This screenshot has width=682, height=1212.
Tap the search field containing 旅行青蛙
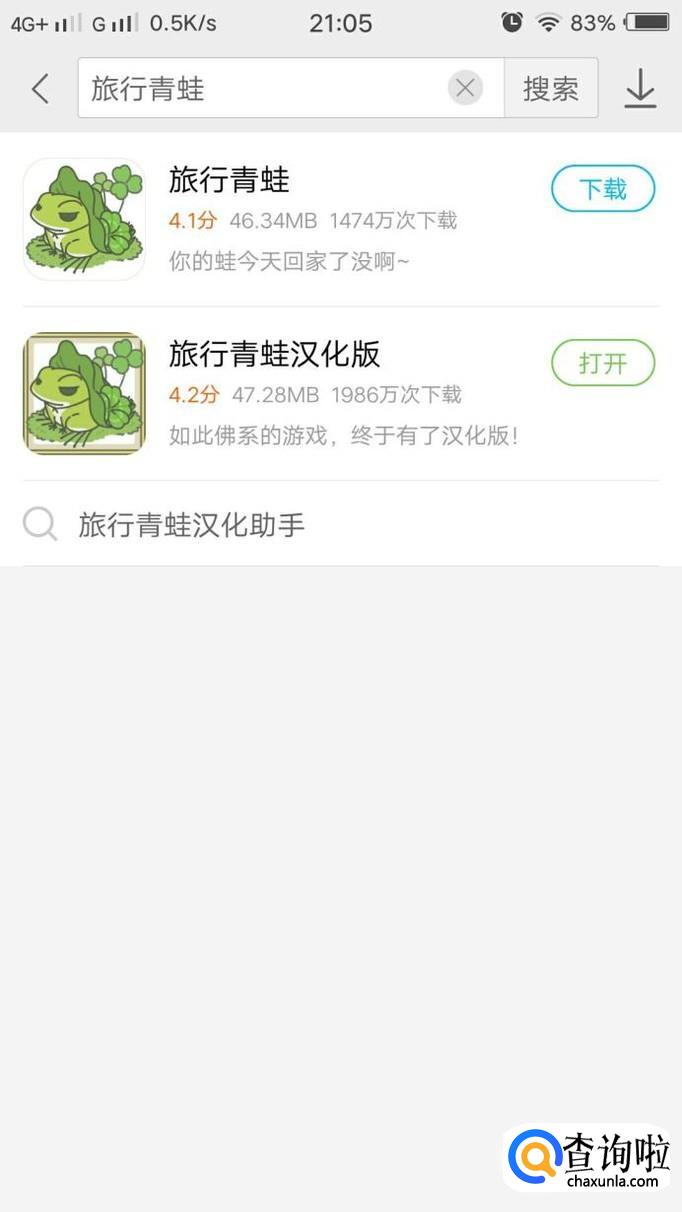point(260,89)
